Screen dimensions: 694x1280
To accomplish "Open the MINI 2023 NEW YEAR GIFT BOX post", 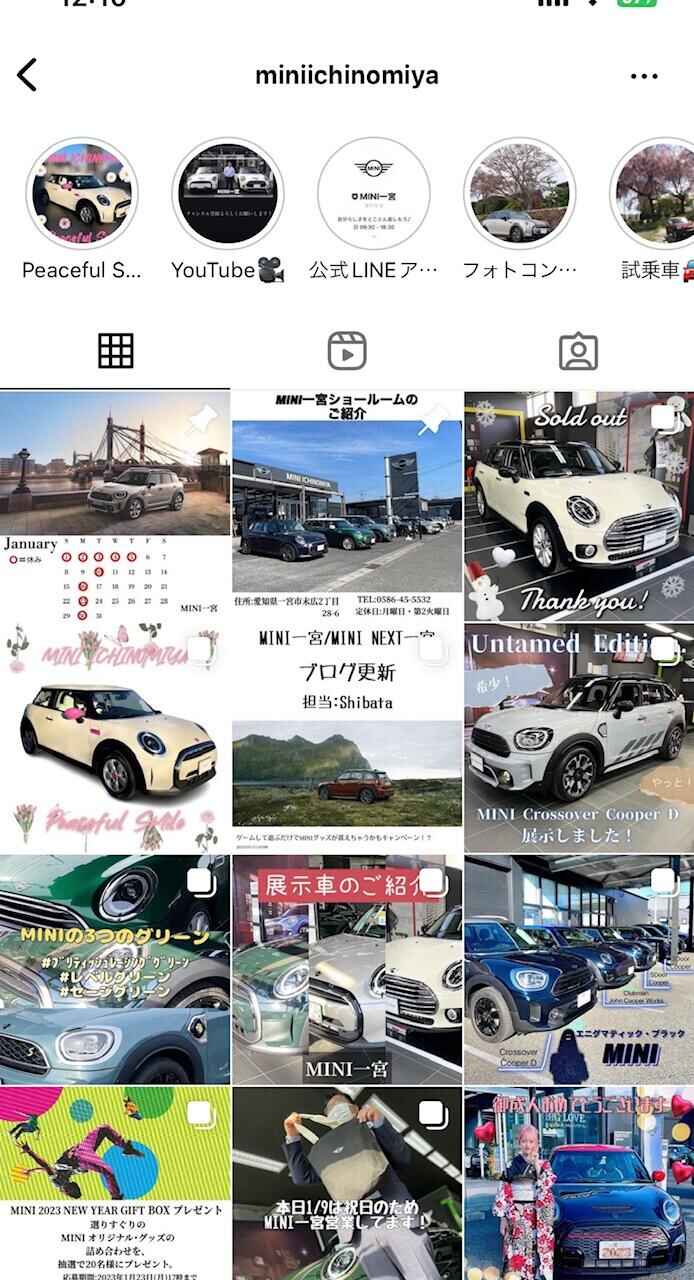I will [114, 1185].
